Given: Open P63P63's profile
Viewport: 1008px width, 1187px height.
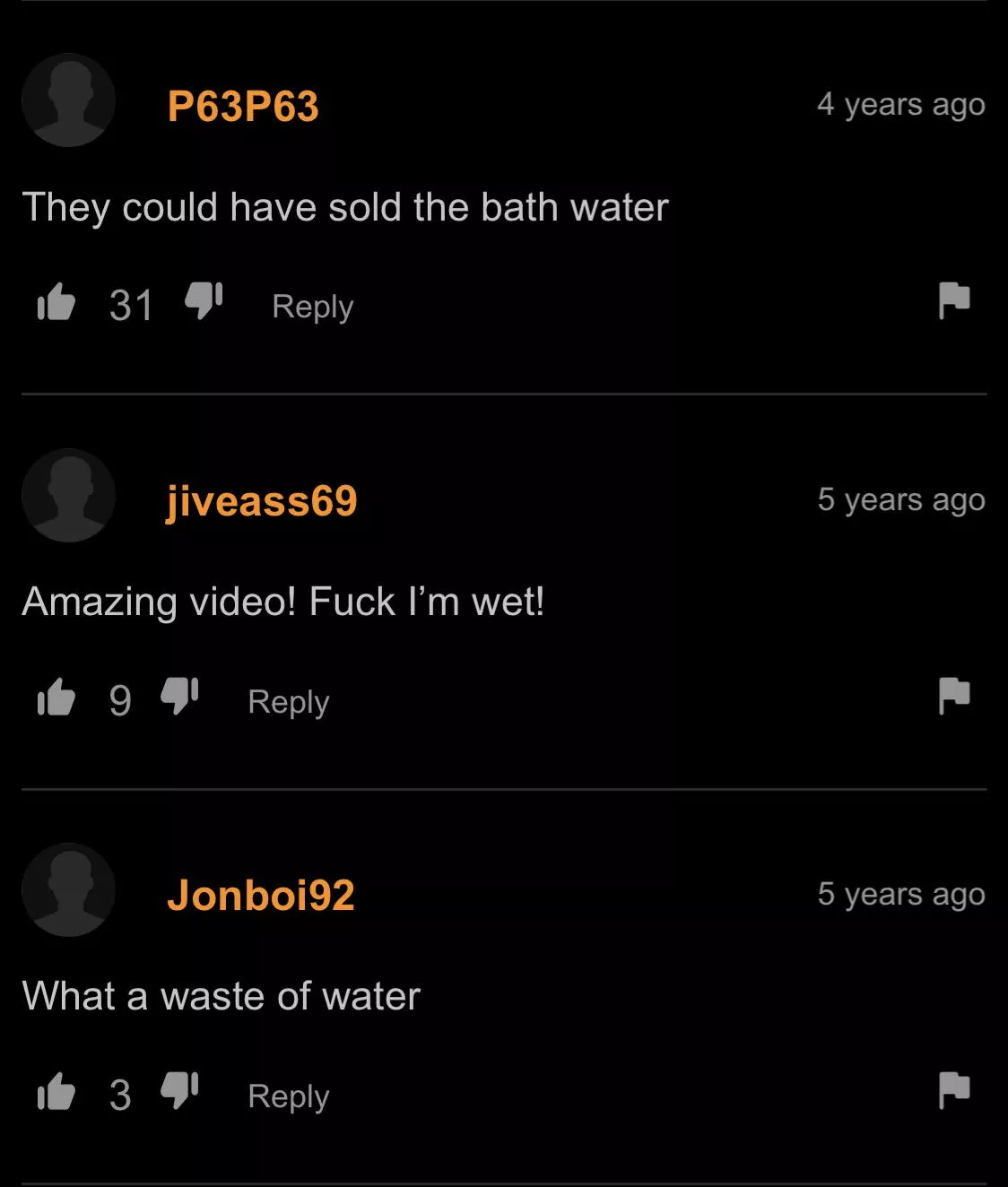Looking at the screenshot, I should (243, 107).
